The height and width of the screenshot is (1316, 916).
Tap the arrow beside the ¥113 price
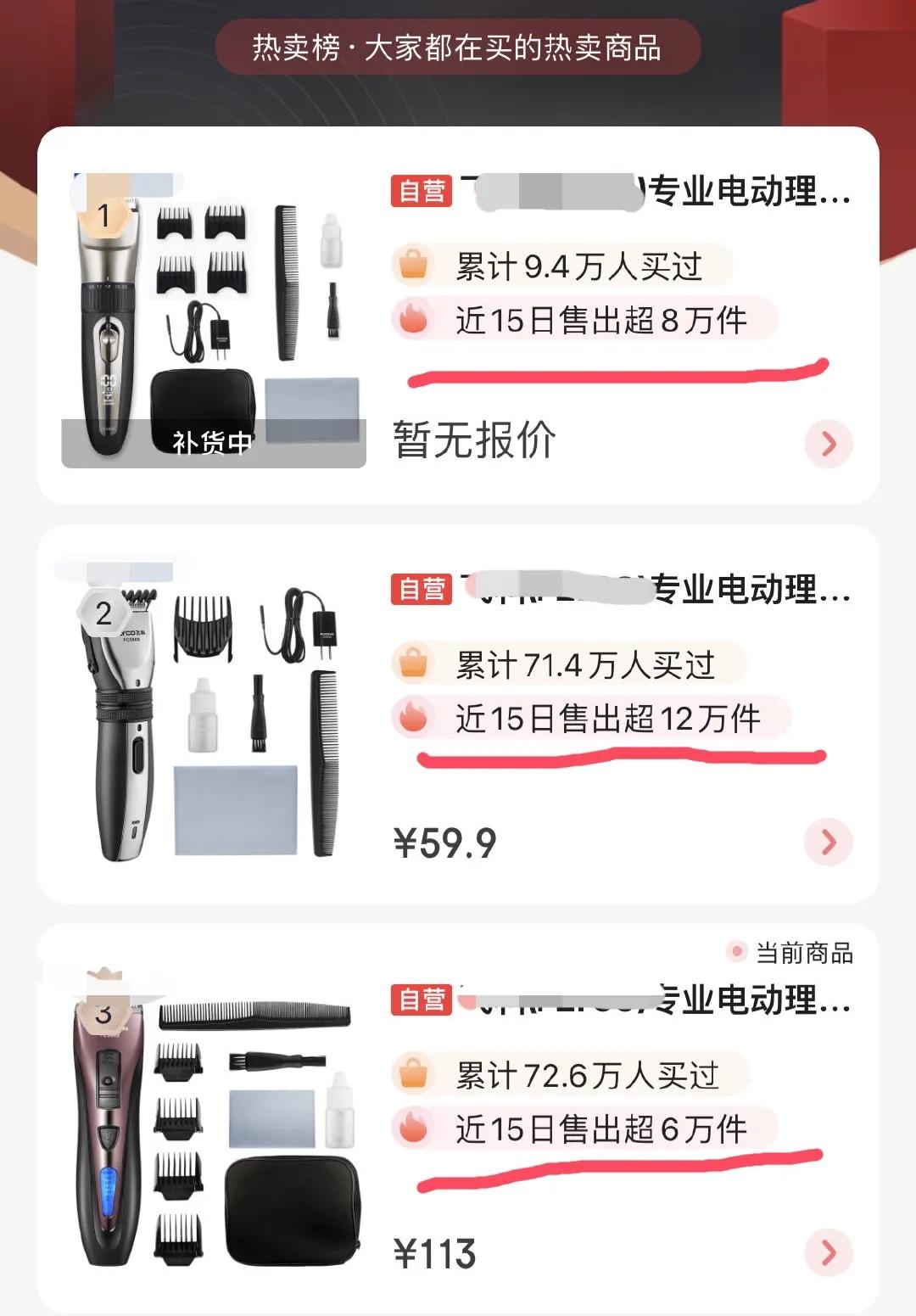click(x=828, y=1252)
